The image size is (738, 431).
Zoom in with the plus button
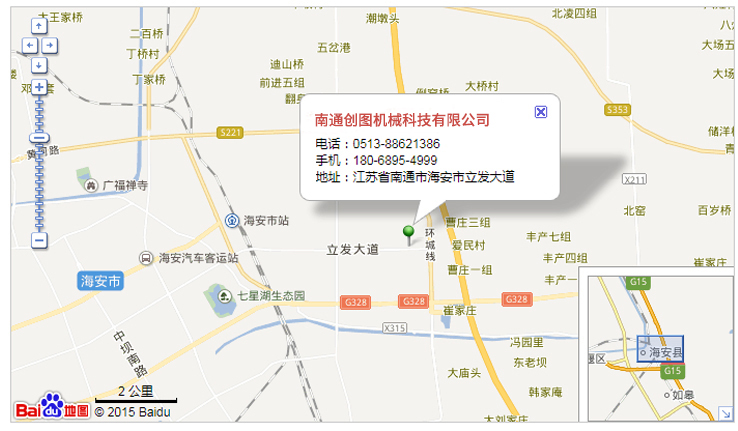39,87
